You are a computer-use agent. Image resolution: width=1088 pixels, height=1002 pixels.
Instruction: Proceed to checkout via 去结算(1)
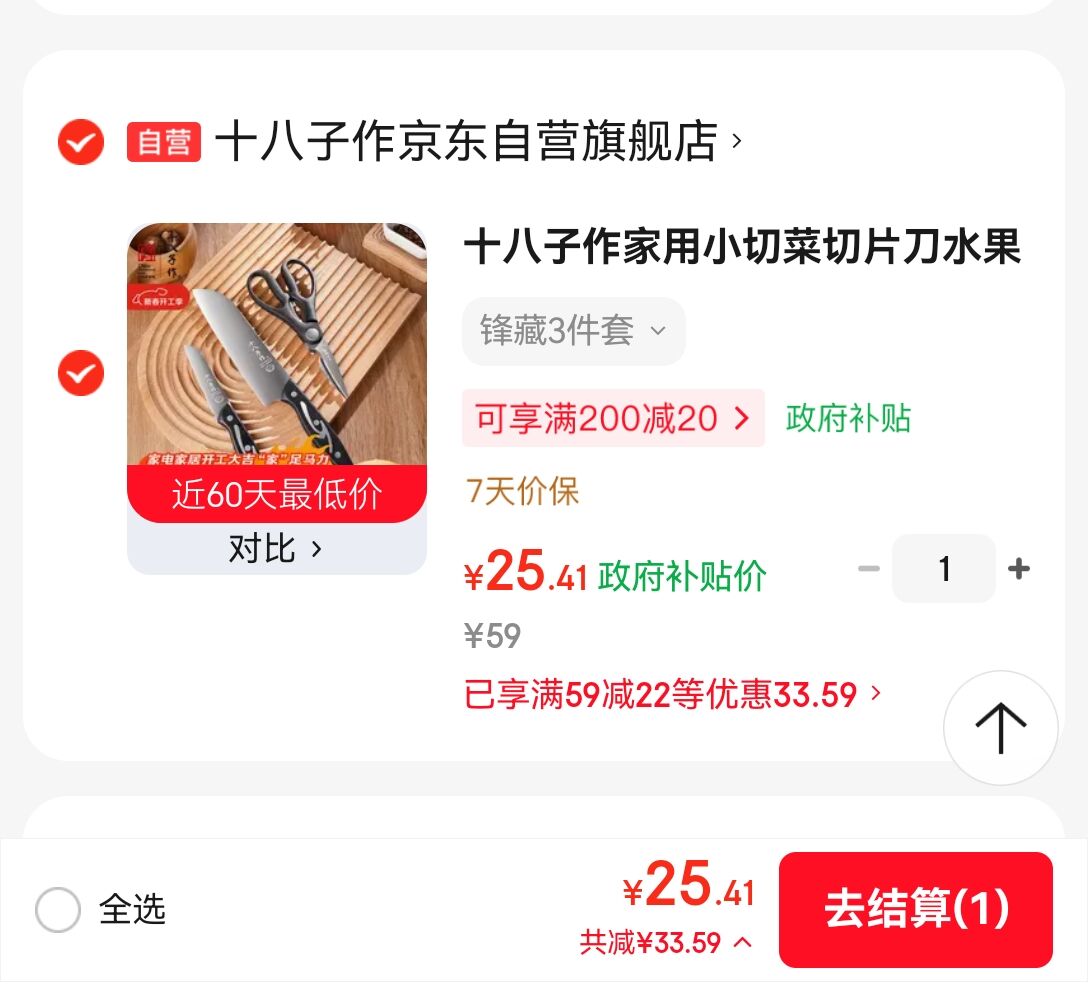pyautogui.click(x=915, y=909)
